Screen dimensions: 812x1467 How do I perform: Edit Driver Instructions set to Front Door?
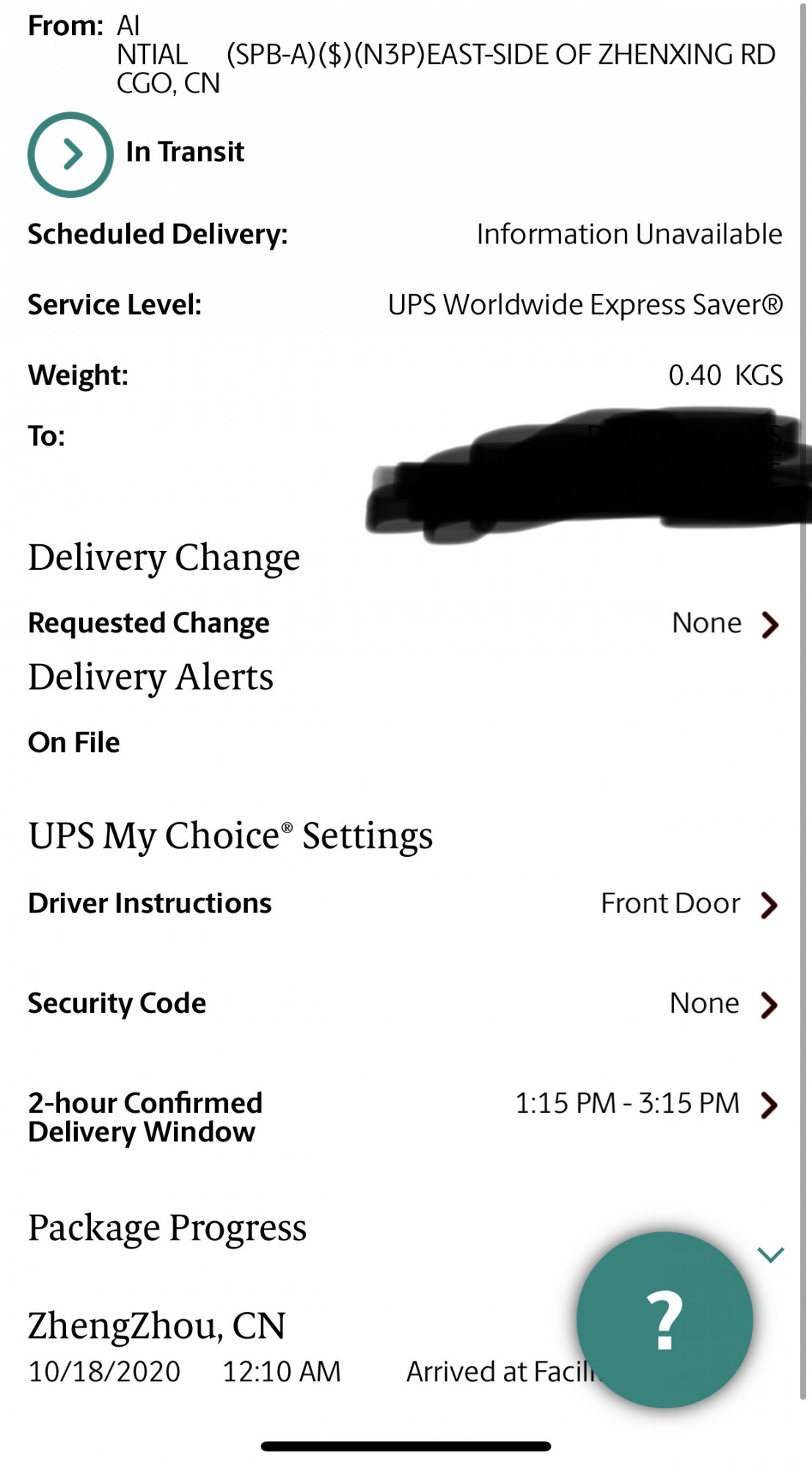(768, 904)
